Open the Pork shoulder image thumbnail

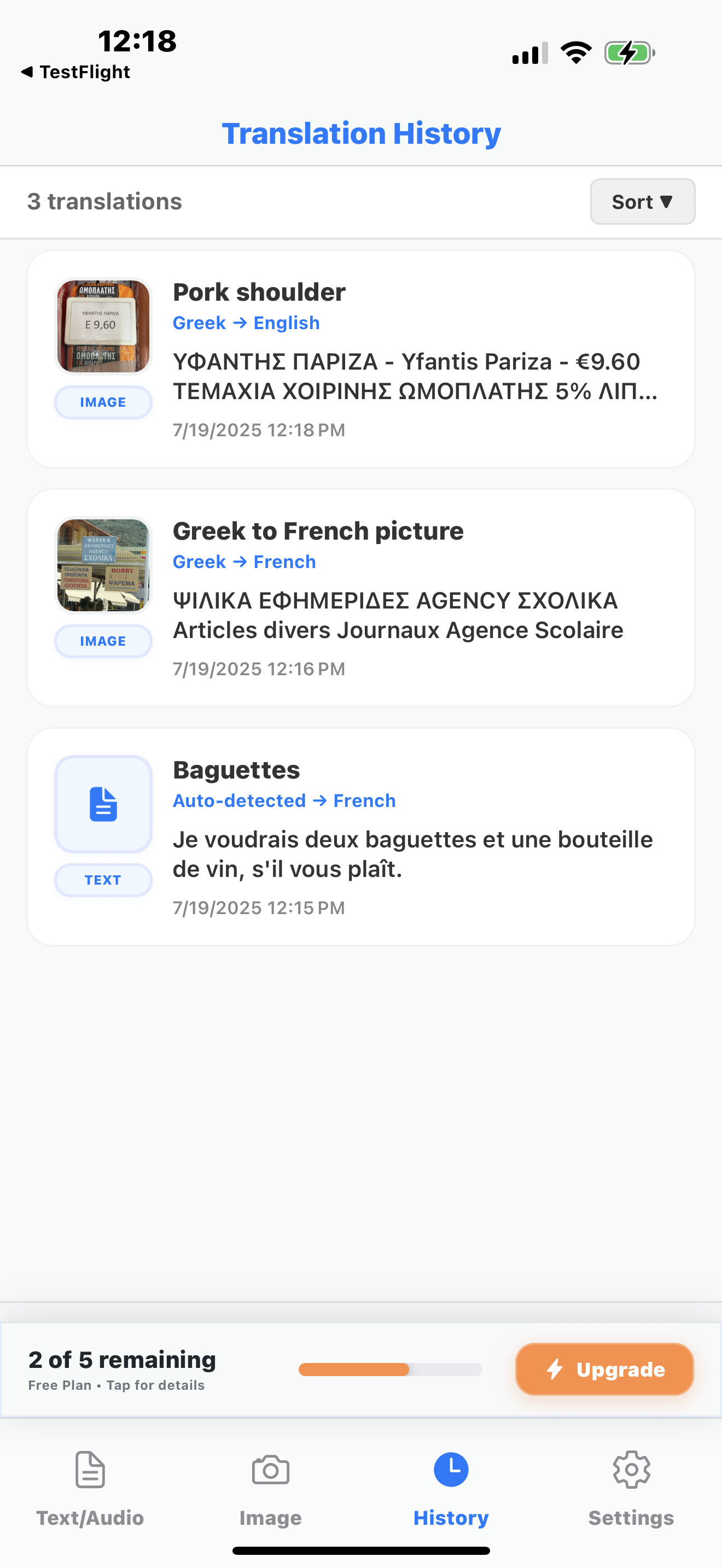[103, 326]
